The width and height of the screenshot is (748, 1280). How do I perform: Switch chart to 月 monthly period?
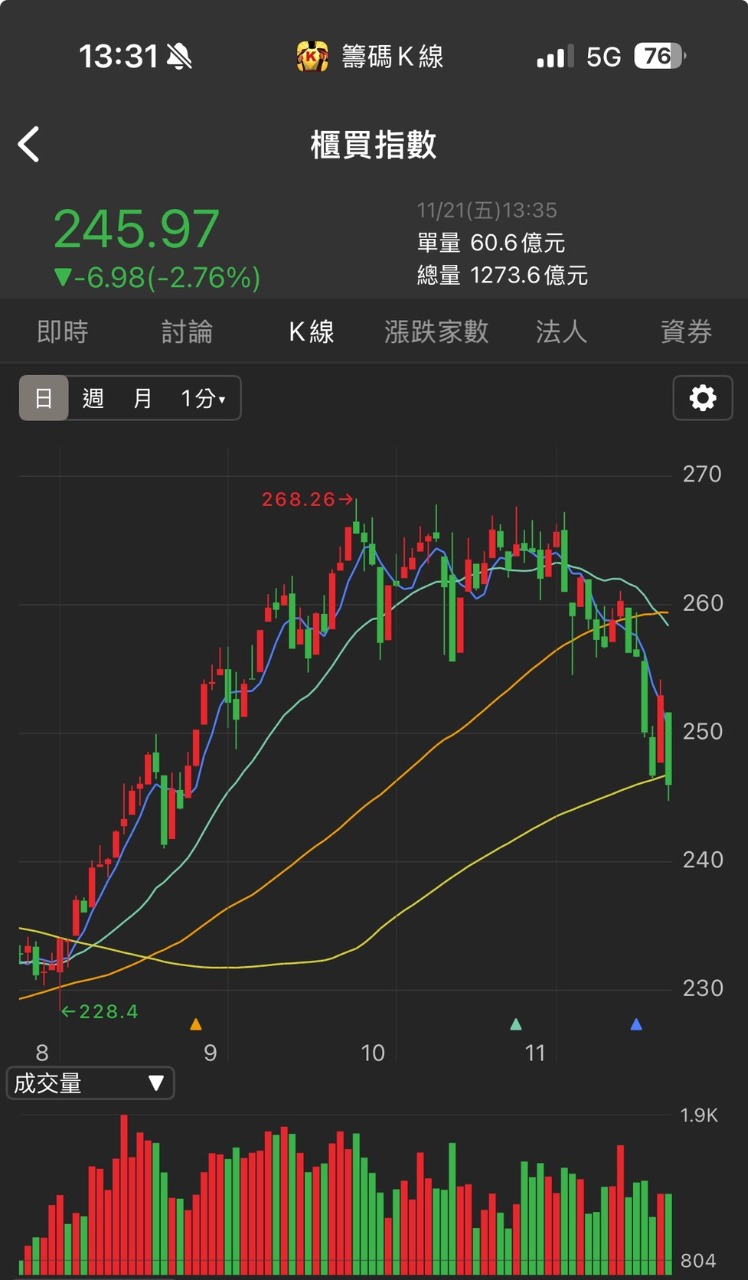point(143,398)
